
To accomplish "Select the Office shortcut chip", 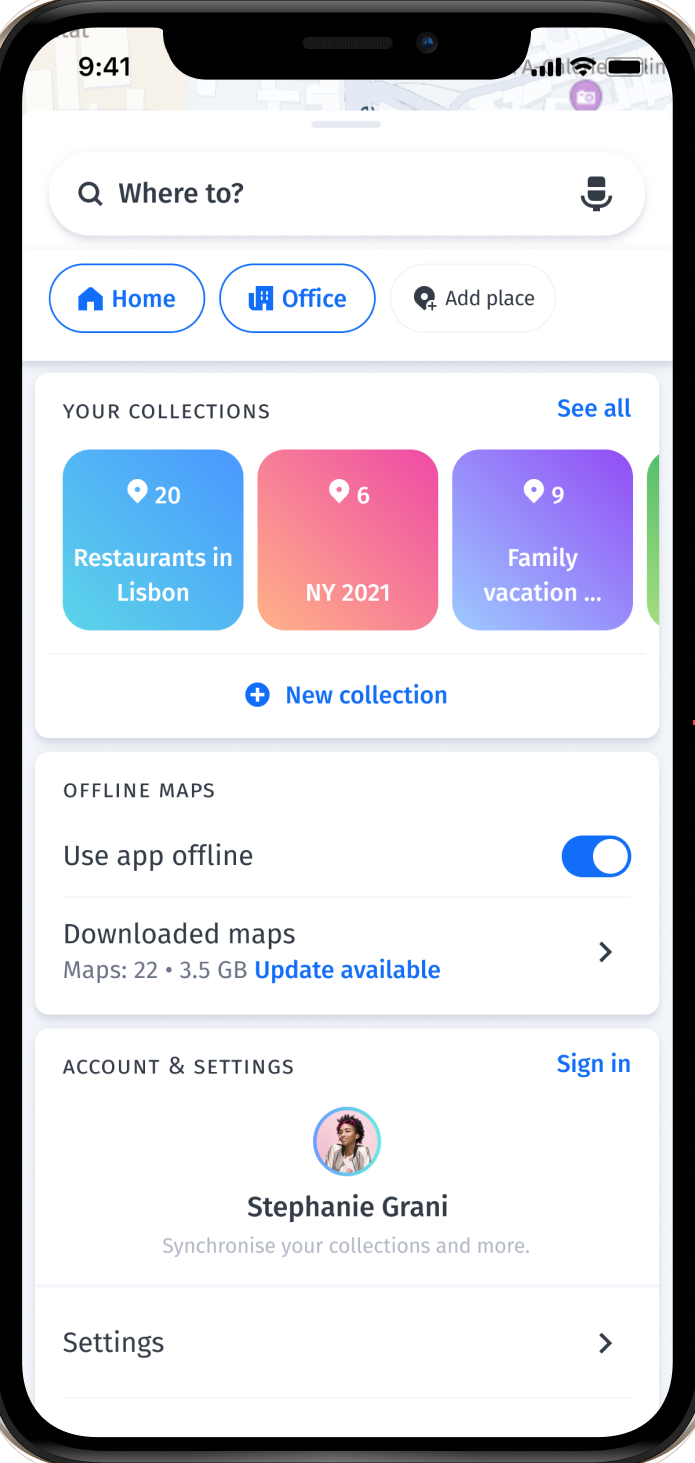I will [x=297, y=298].
